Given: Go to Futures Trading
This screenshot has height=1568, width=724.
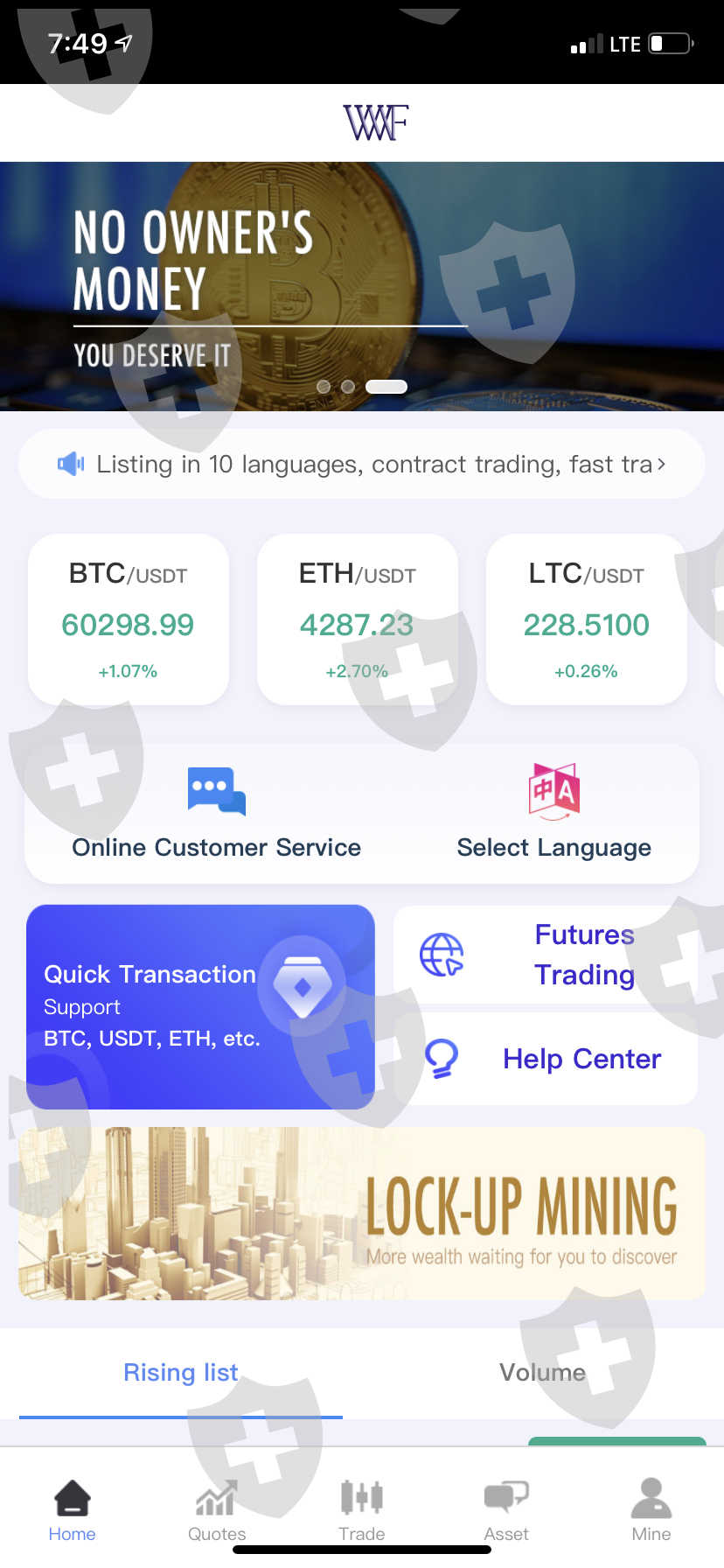Looking at the screenshot, I should pyautogui.click(x=546, y=955).
